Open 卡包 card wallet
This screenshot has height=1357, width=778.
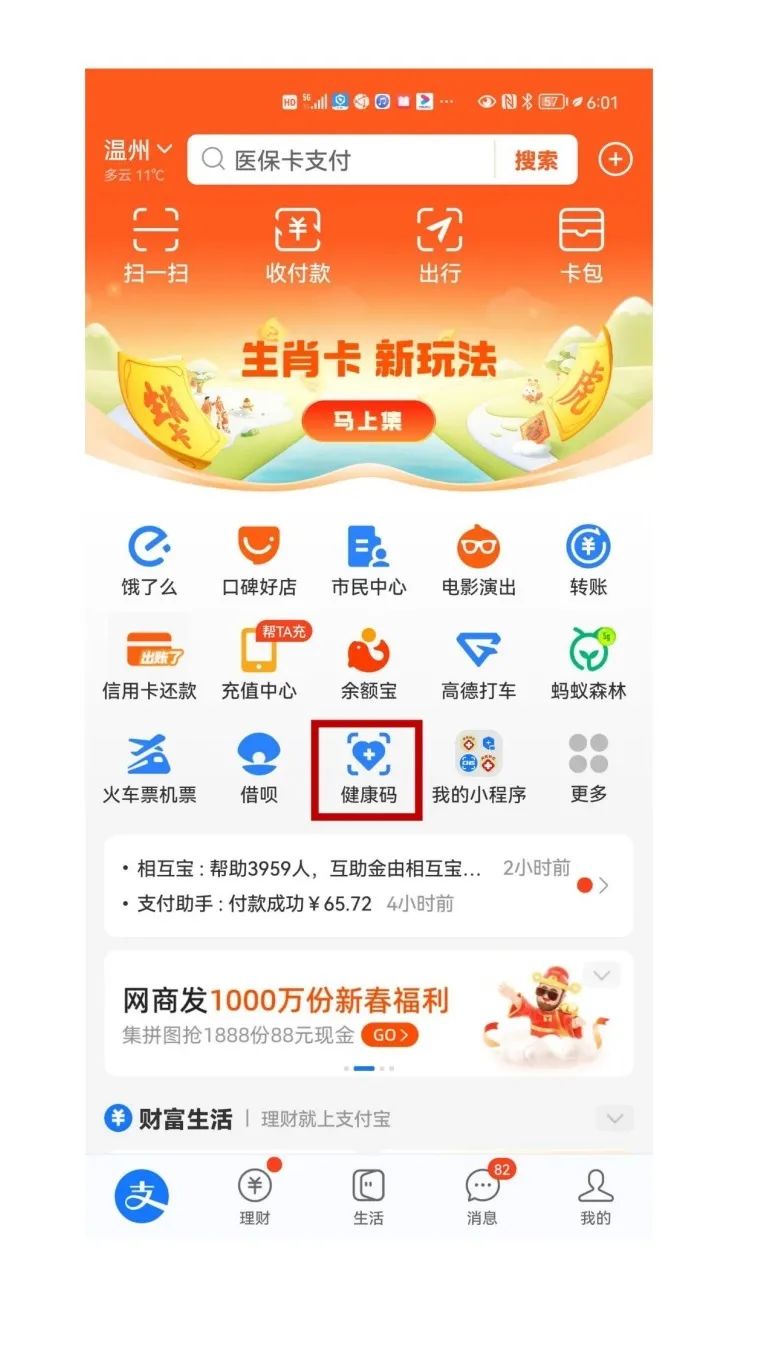point(581,245)
